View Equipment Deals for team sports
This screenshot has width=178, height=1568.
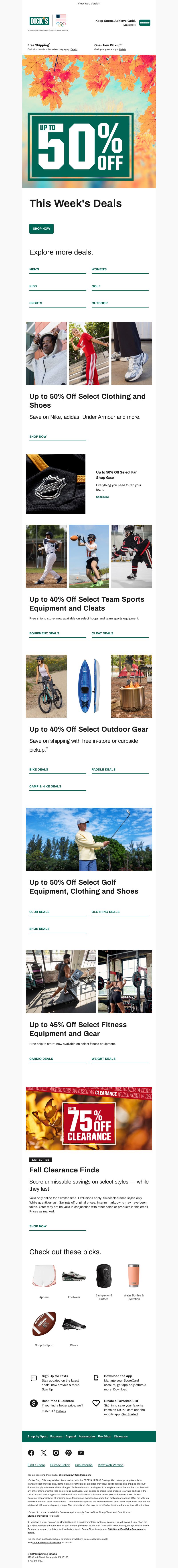coord(44,633)
